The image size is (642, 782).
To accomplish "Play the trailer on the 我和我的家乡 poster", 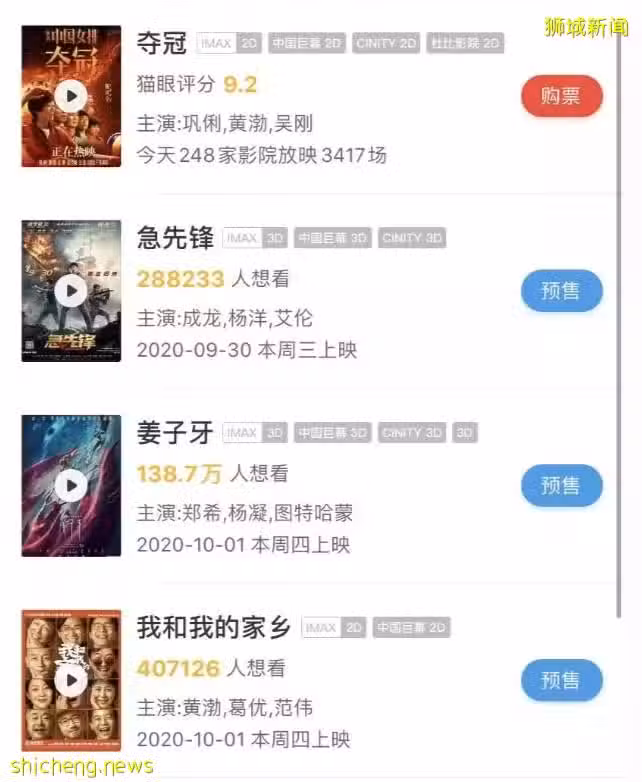I will [70, 680].
